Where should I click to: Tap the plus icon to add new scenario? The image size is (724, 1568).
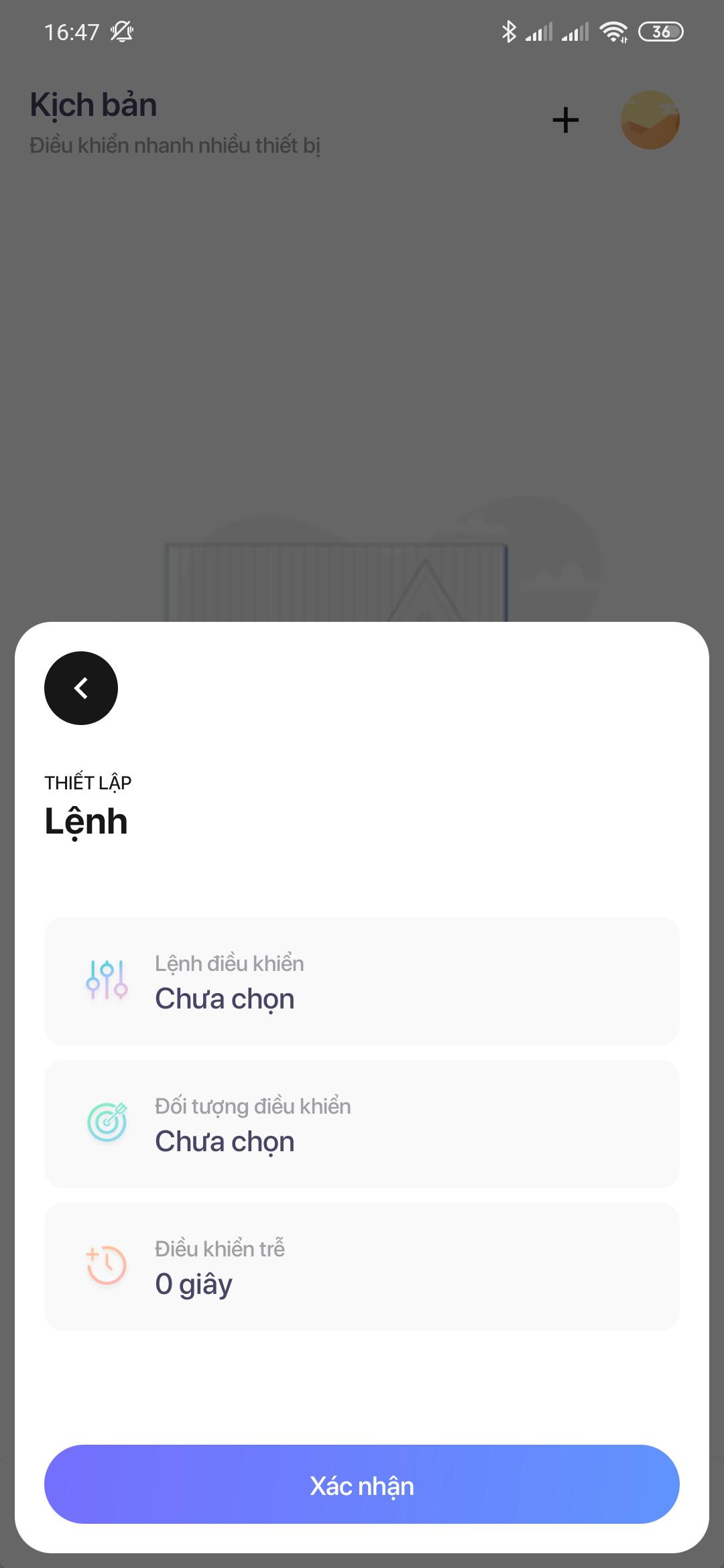click(x=565, y=119)
